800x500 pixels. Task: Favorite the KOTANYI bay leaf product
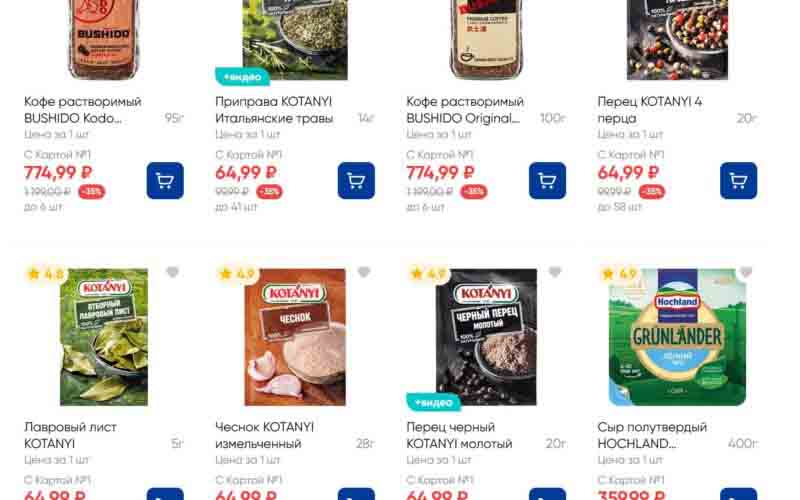click(x=172, y=272)
